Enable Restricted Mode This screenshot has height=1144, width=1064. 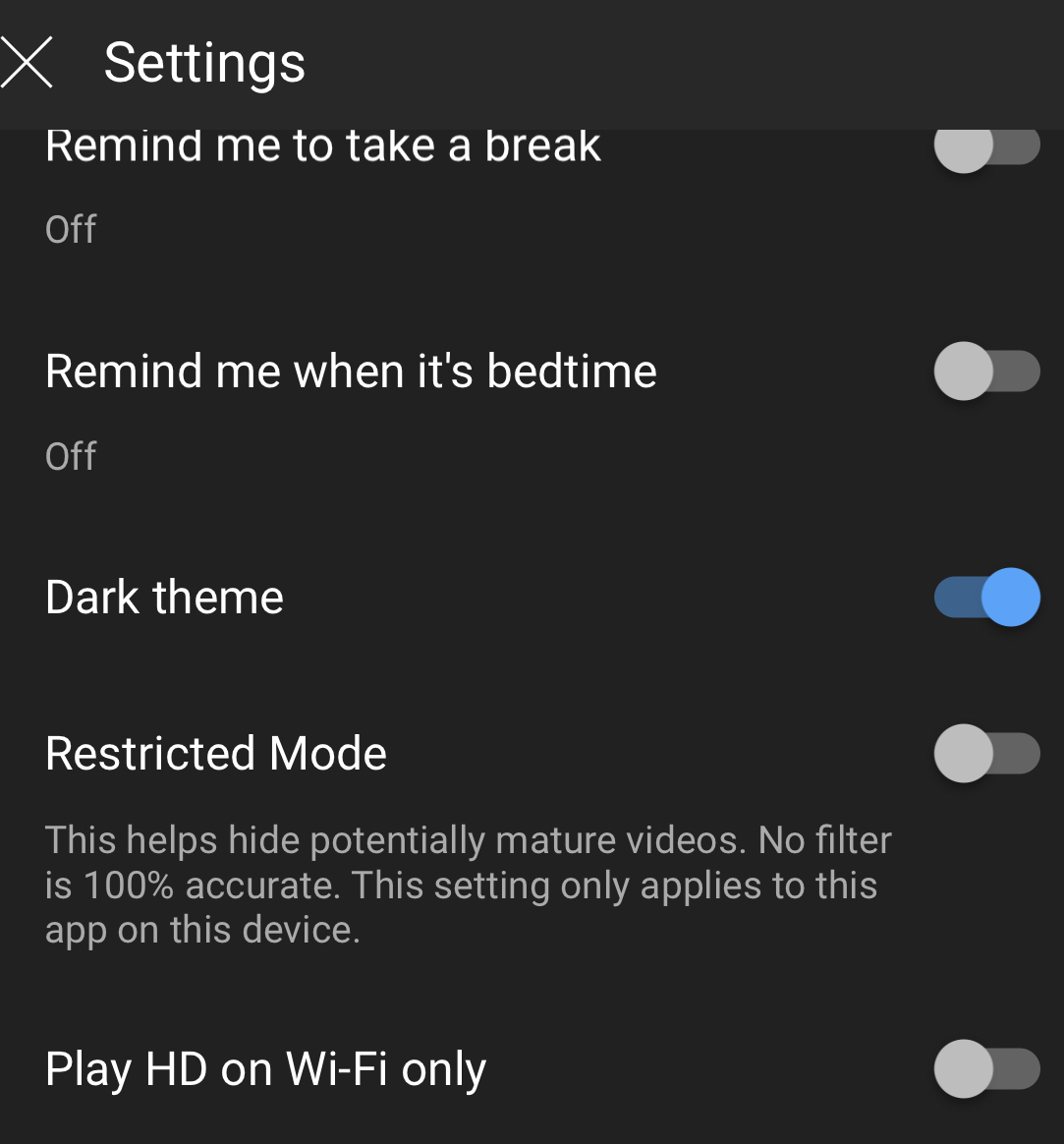pos(986,754)
